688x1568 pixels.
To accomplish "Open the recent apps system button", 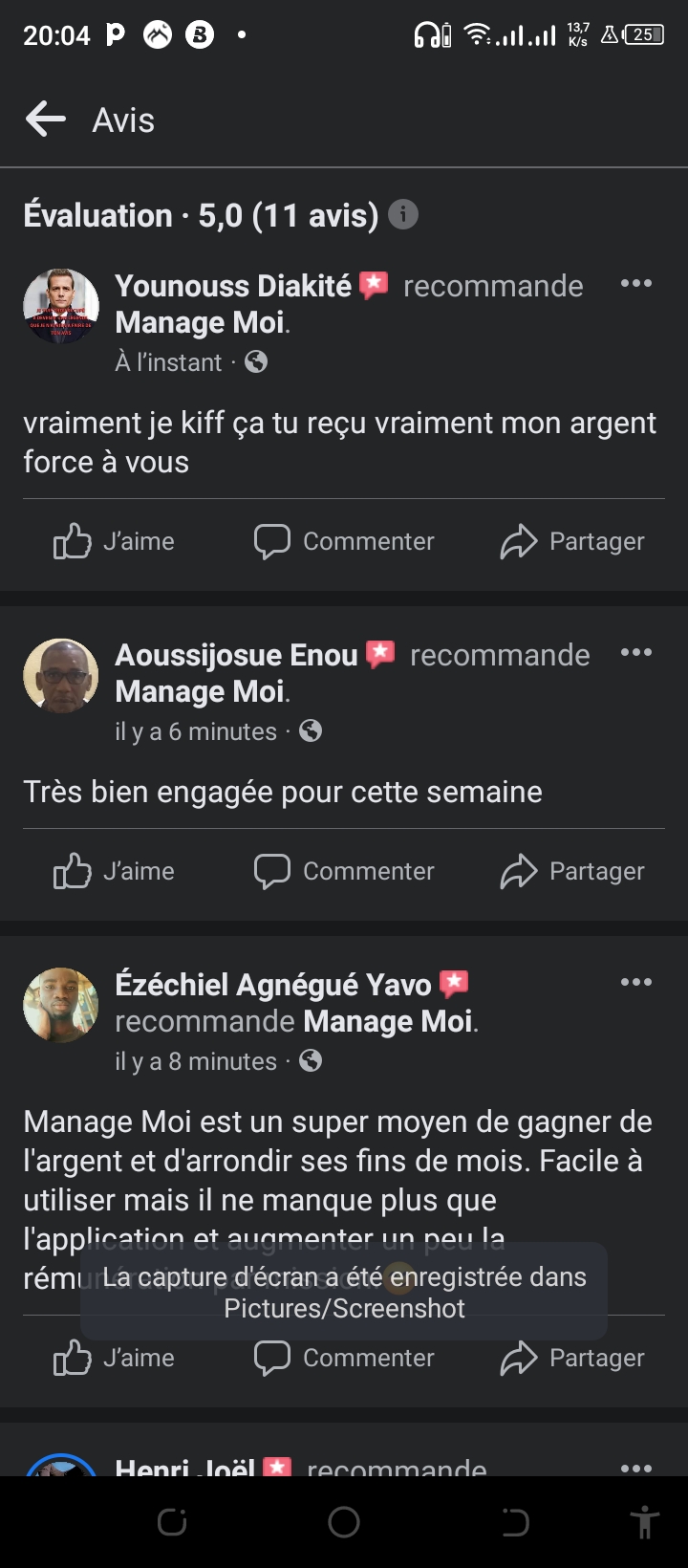I will point(172,1522).
